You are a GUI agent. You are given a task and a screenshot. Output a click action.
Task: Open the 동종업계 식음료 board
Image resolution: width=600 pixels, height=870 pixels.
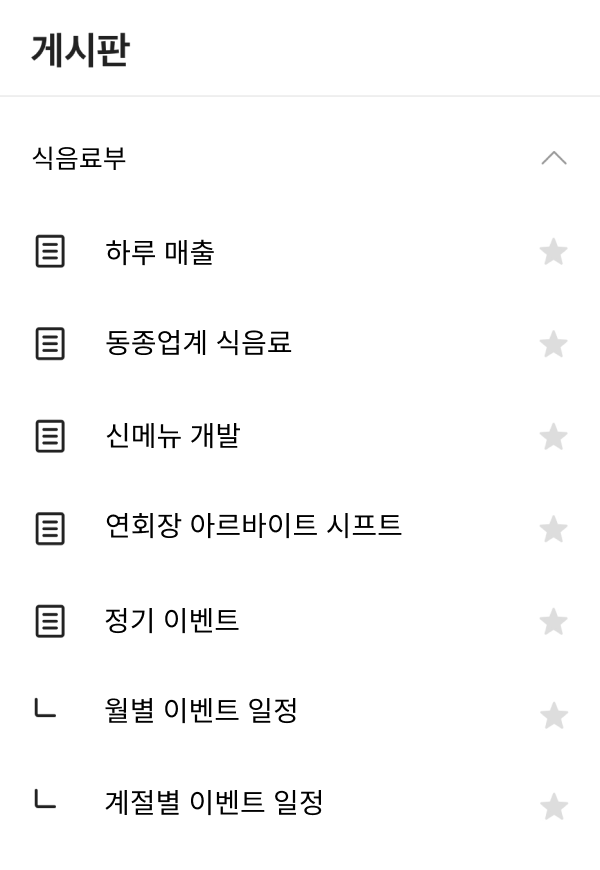point(198,344)
